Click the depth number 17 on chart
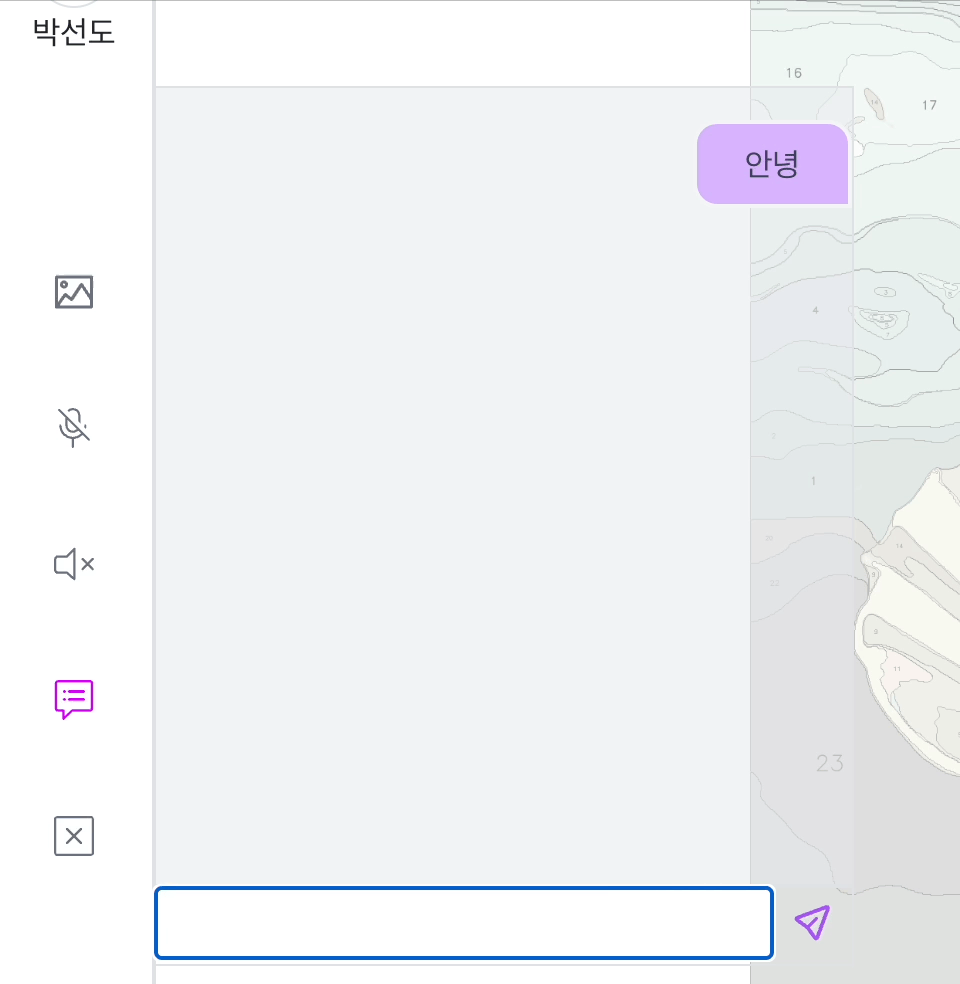The image size is (960, 984). 929,103
